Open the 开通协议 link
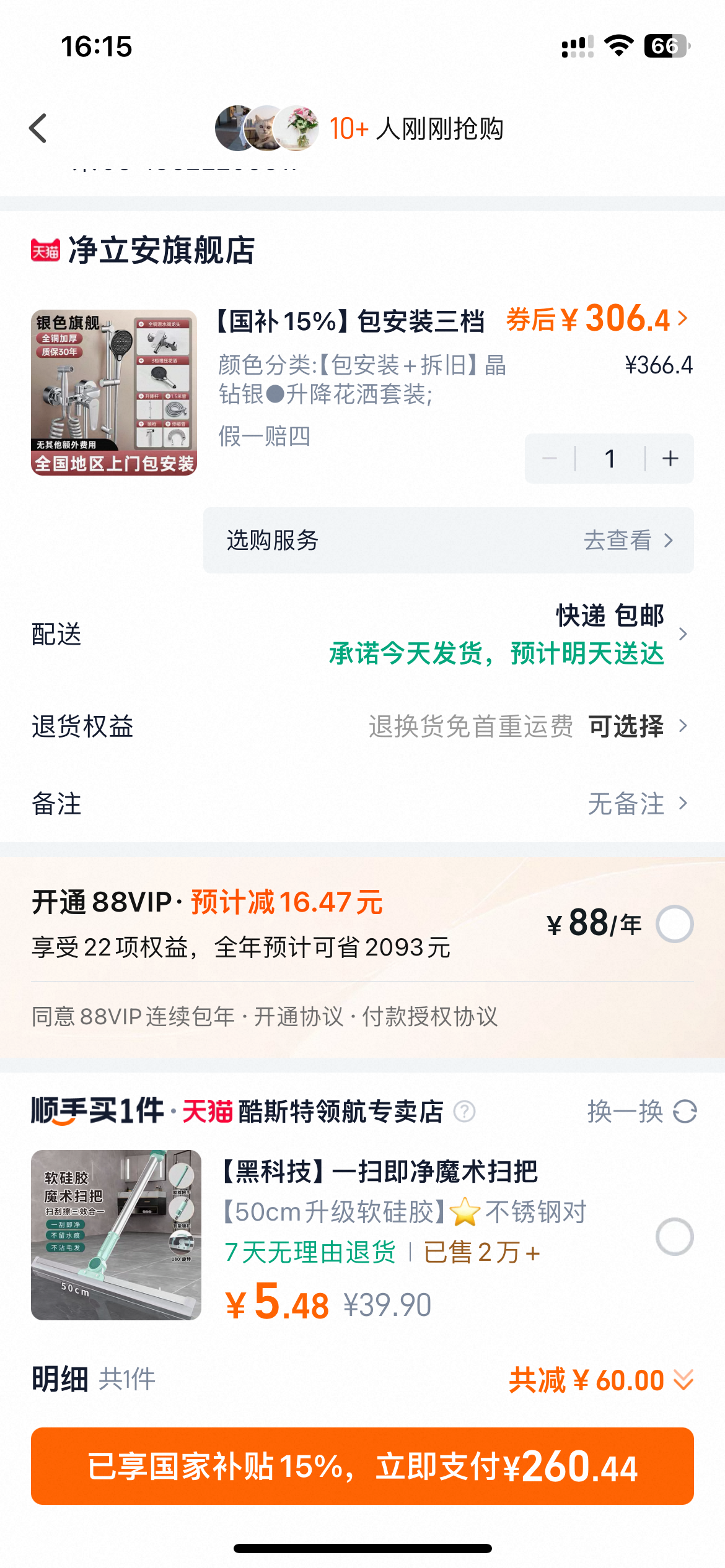The image size is (725, 1568). pyautogui.click(x=298, y=1016)
